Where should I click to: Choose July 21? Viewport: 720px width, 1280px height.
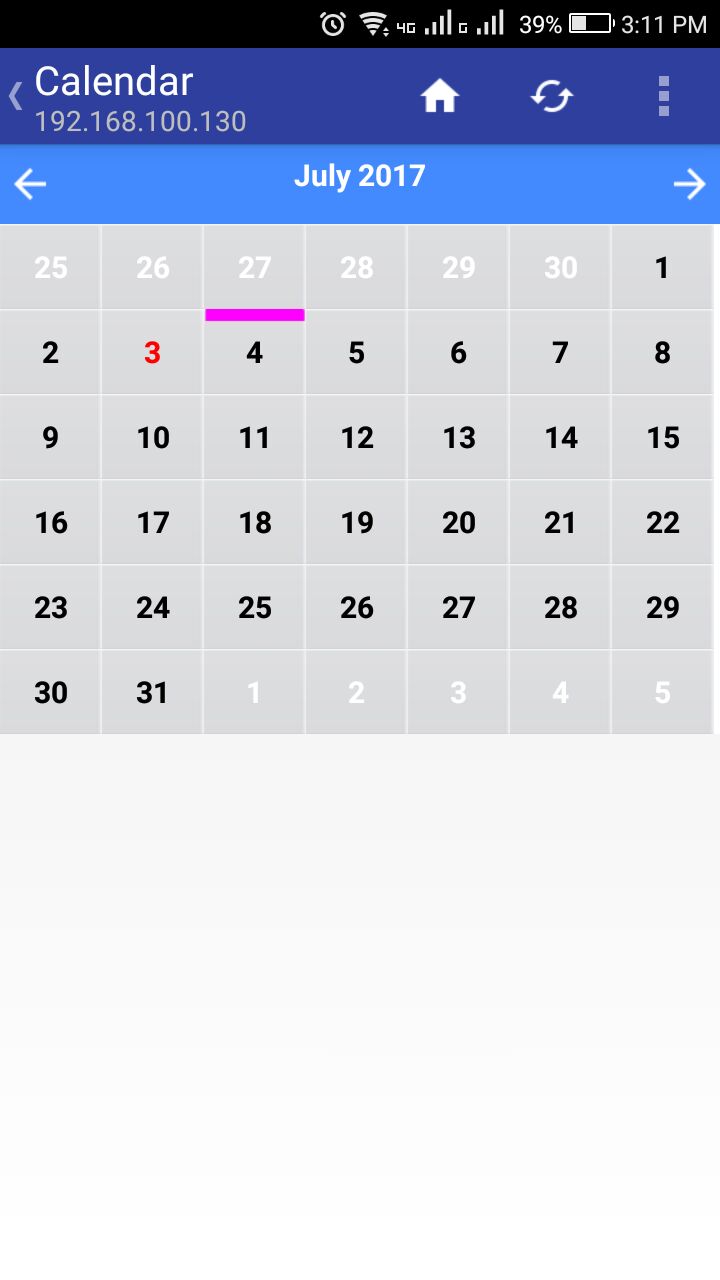[x=560, y=523]
